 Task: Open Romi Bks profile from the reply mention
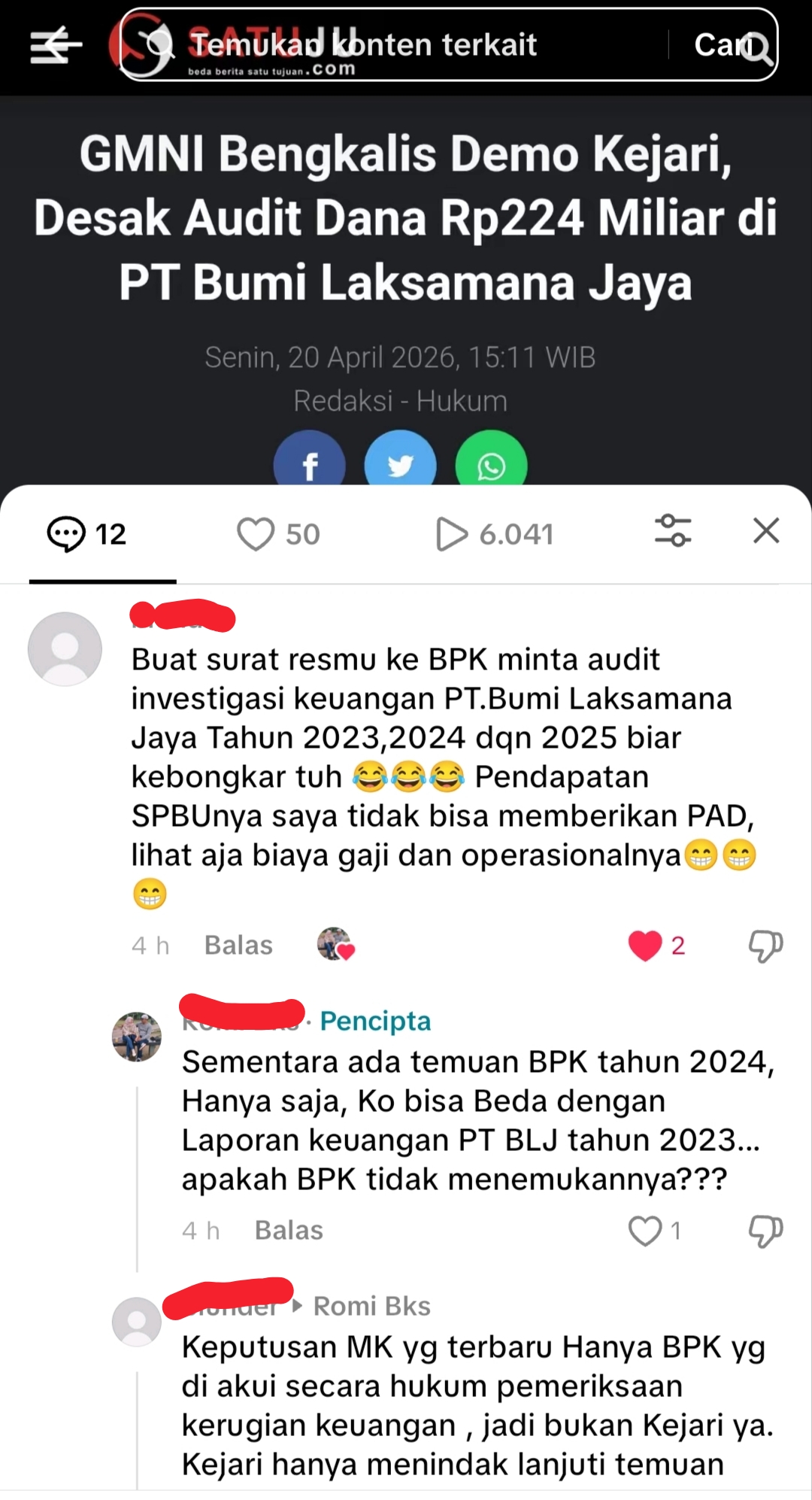371,1306
